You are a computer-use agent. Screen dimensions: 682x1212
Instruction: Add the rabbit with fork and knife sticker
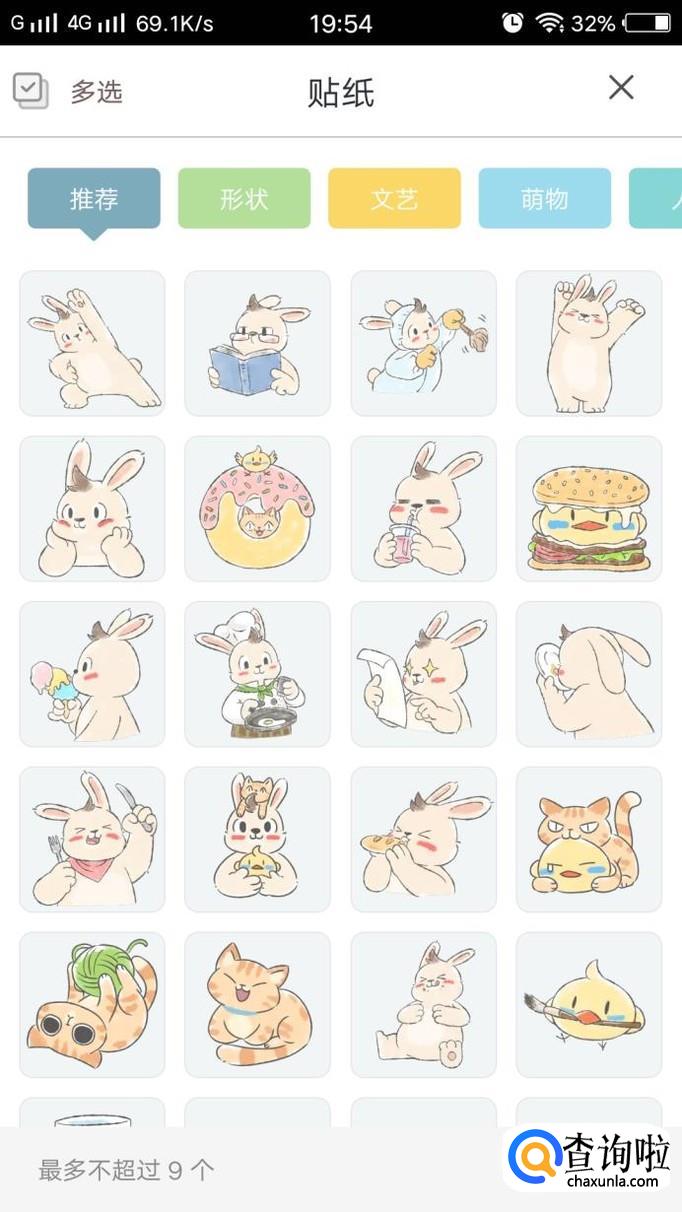(92, 839)
